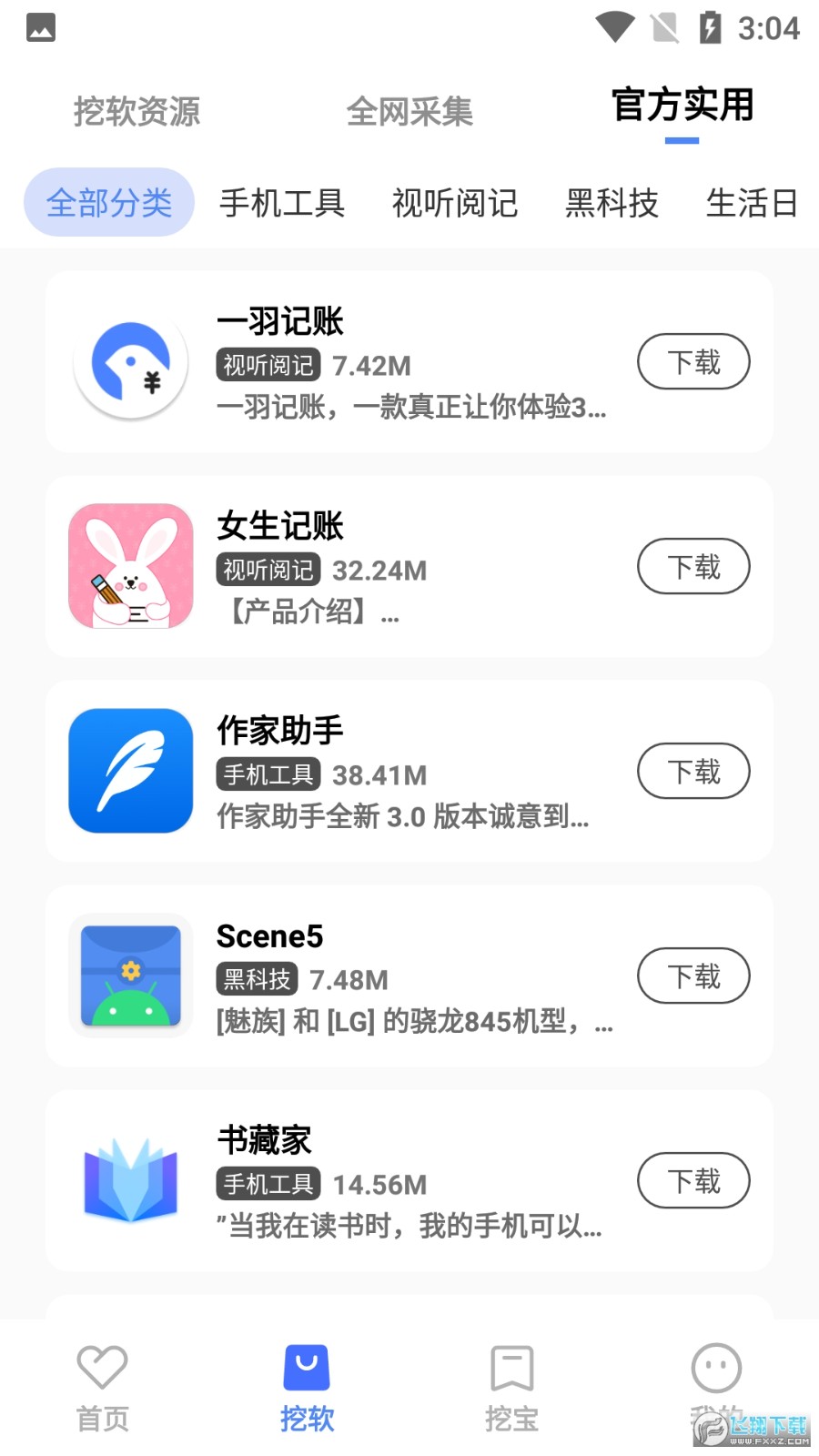Toggle the 全部分类 category filter
819x1456 pixels.
coord(108,202)
